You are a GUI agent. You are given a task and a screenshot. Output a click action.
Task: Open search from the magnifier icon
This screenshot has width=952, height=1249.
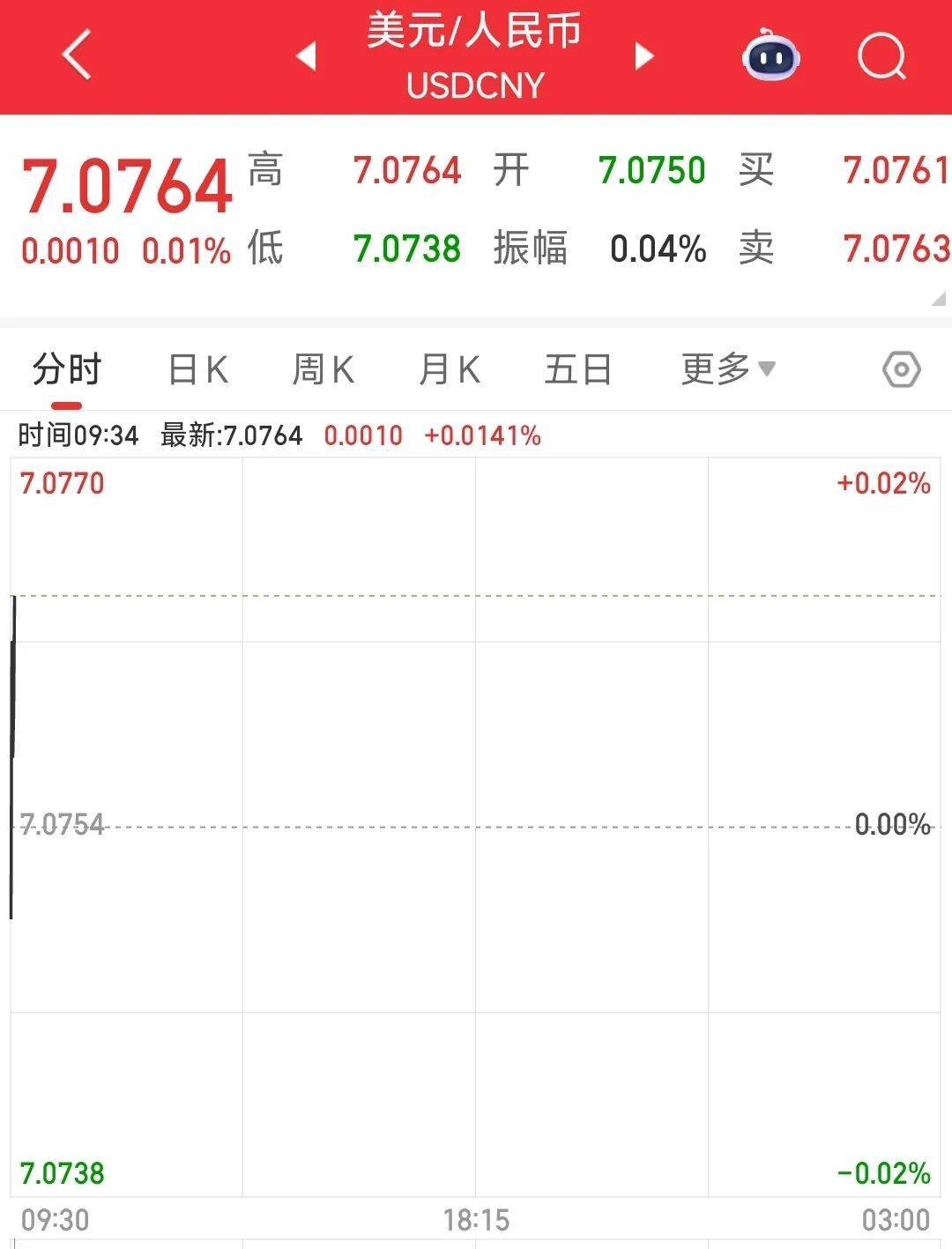(881, 56)
